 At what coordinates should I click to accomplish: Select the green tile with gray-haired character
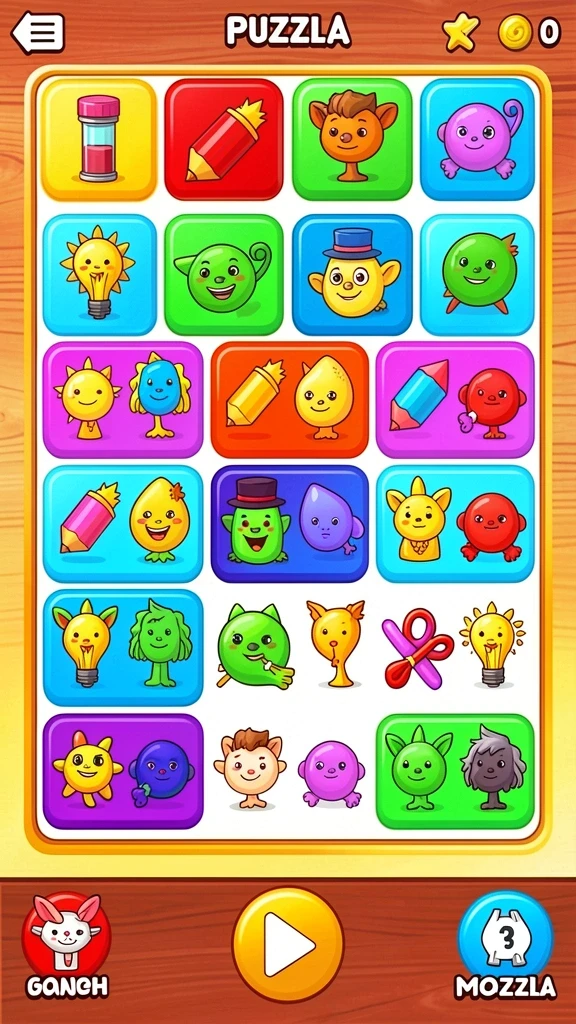point(455,771)
